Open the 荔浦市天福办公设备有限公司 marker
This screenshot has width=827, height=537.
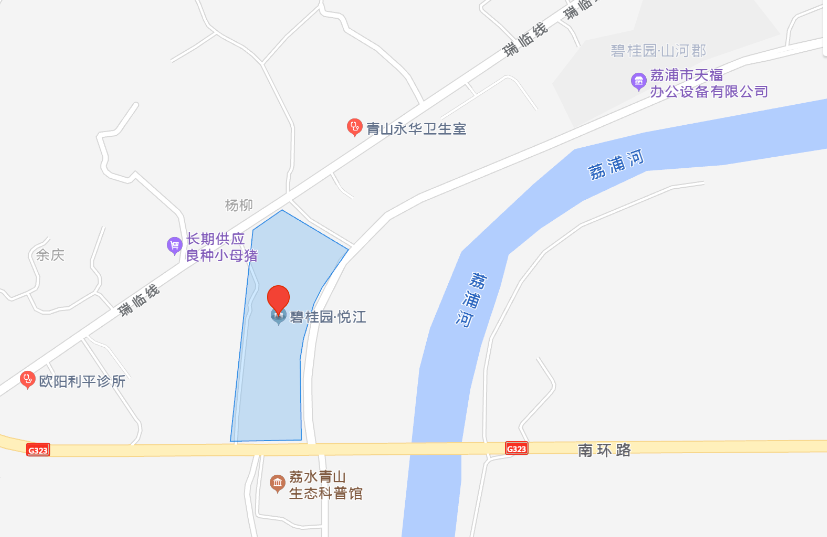pyautogui.click(x=638, y=81)
